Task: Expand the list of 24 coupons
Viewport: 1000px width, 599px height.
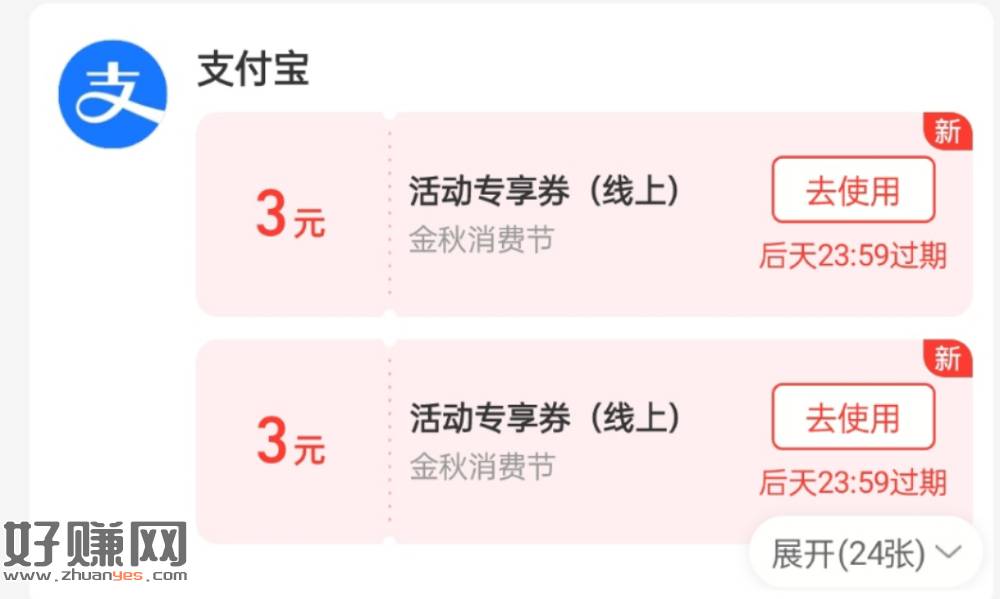Action: tap(865, 552)
